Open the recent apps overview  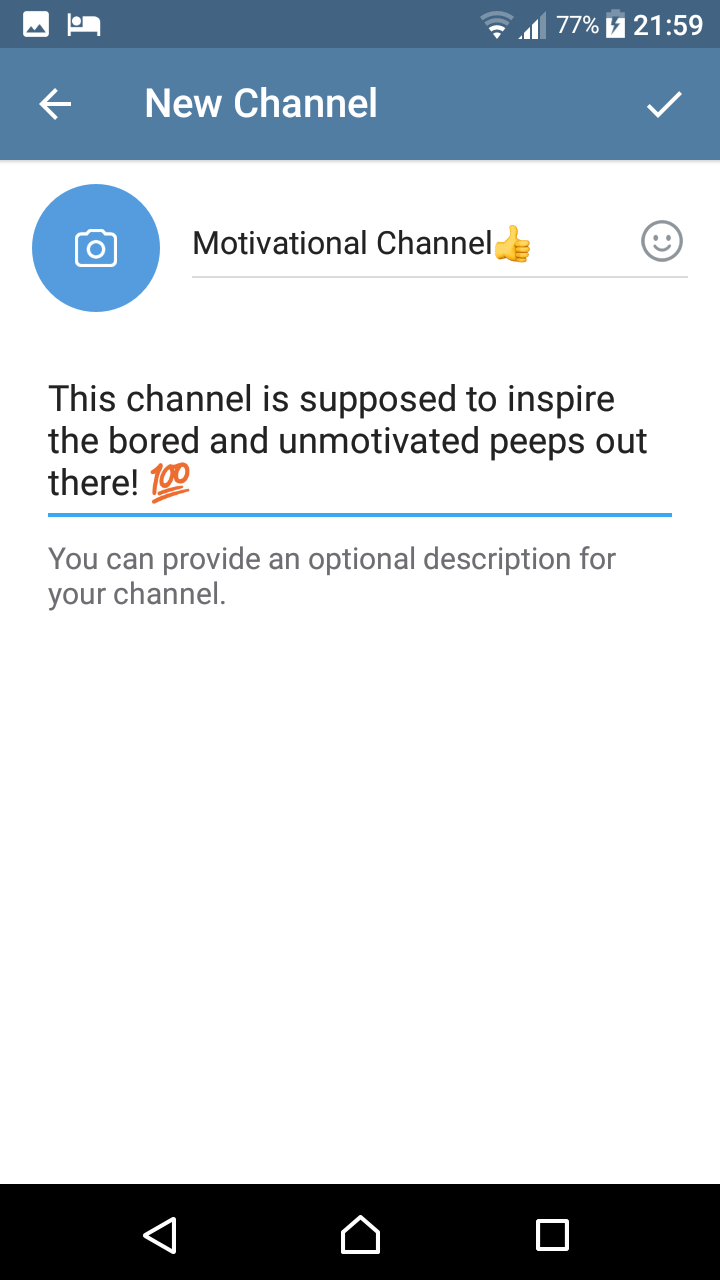click(552, 1235)
